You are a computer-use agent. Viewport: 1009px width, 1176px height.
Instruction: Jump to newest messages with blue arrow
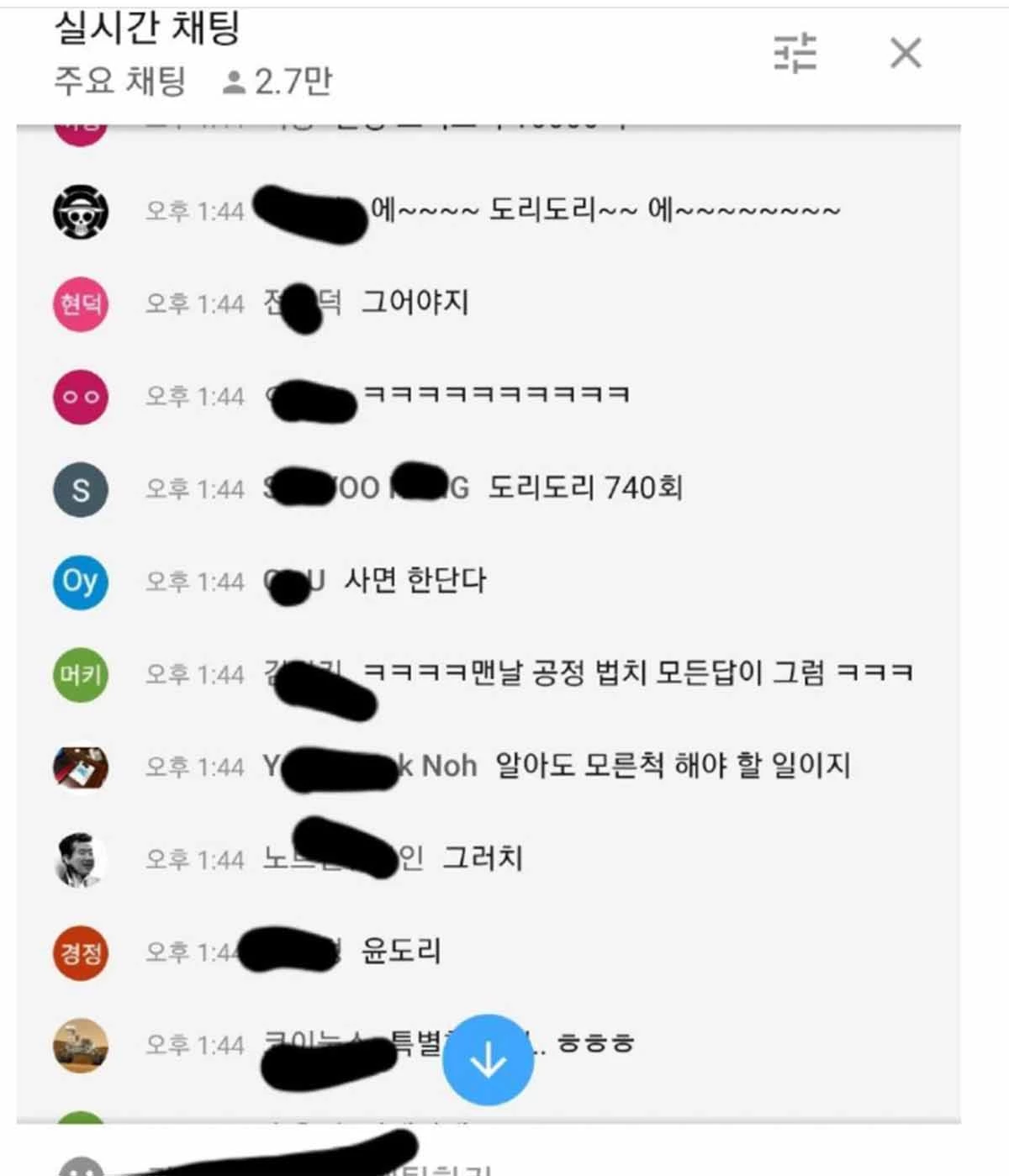(488, 1059)
